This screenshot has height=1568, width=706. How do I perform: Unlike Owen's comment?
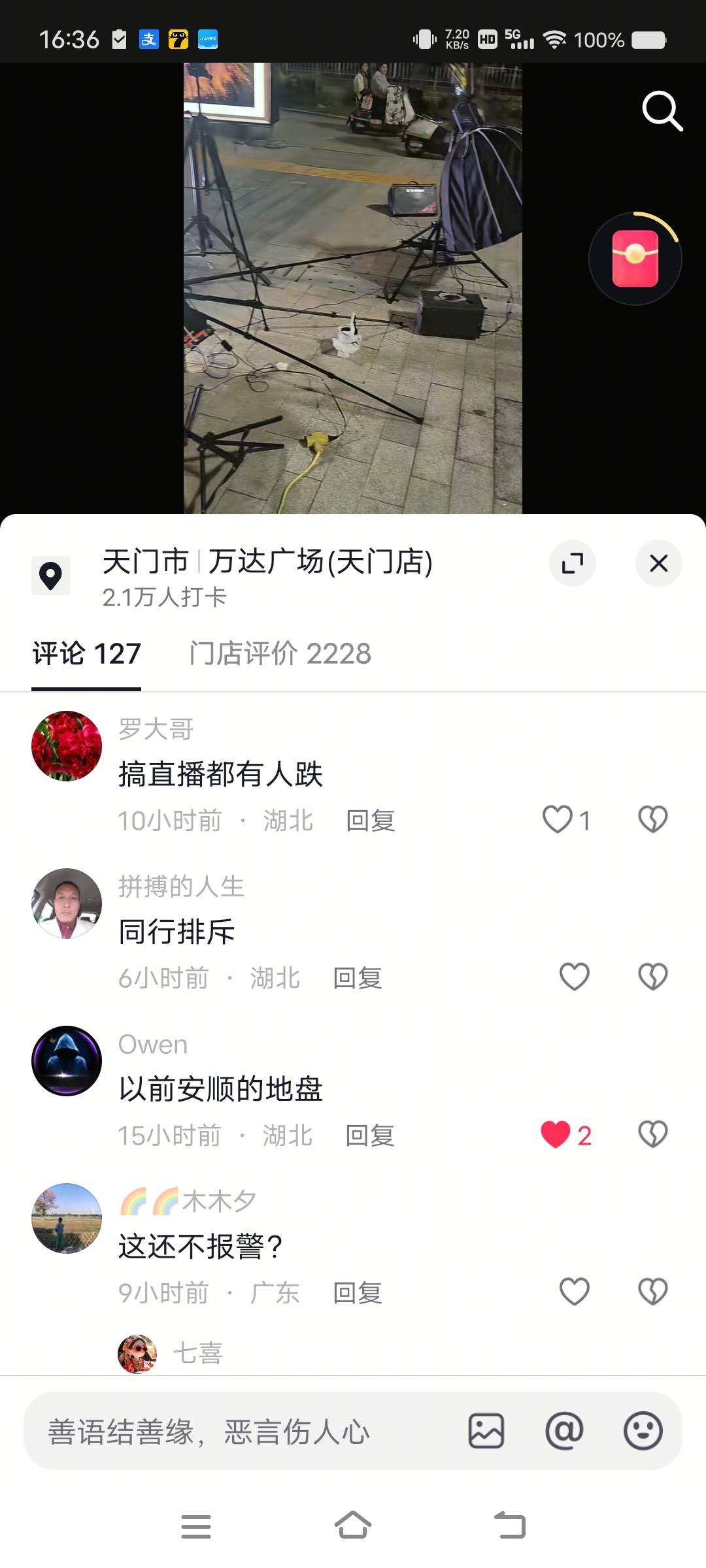click(x=556, y=1135)
